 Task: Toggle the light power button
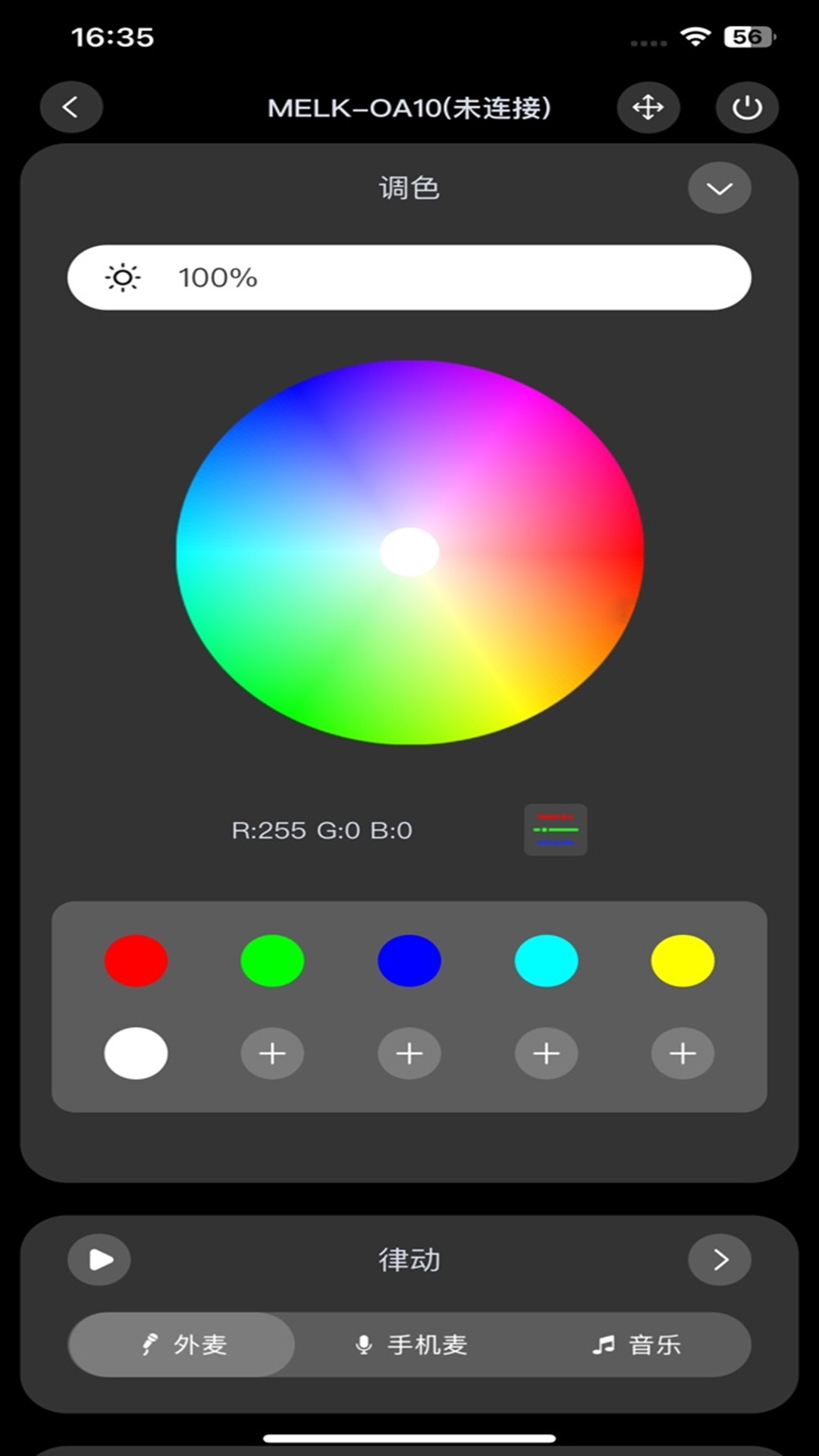[x=747, y=107]
